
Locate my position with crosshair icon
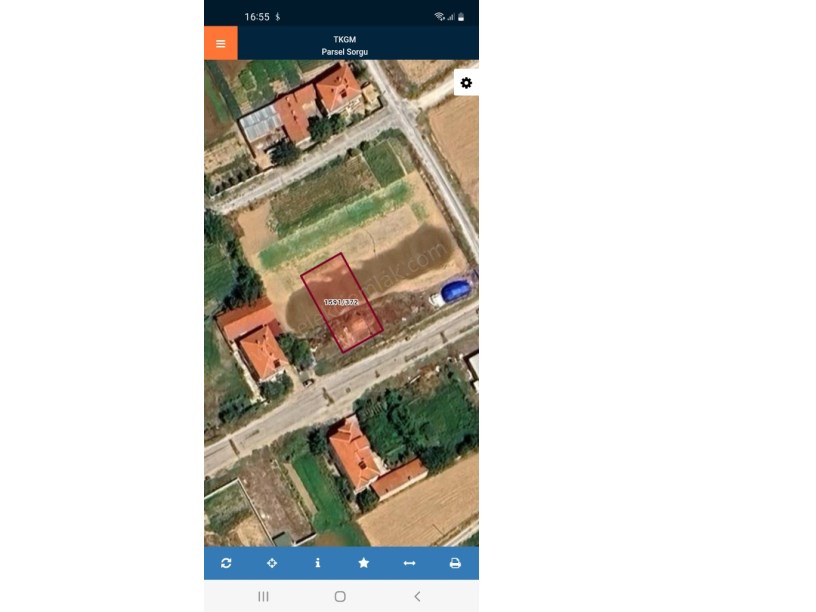click(x=272, y=563)
